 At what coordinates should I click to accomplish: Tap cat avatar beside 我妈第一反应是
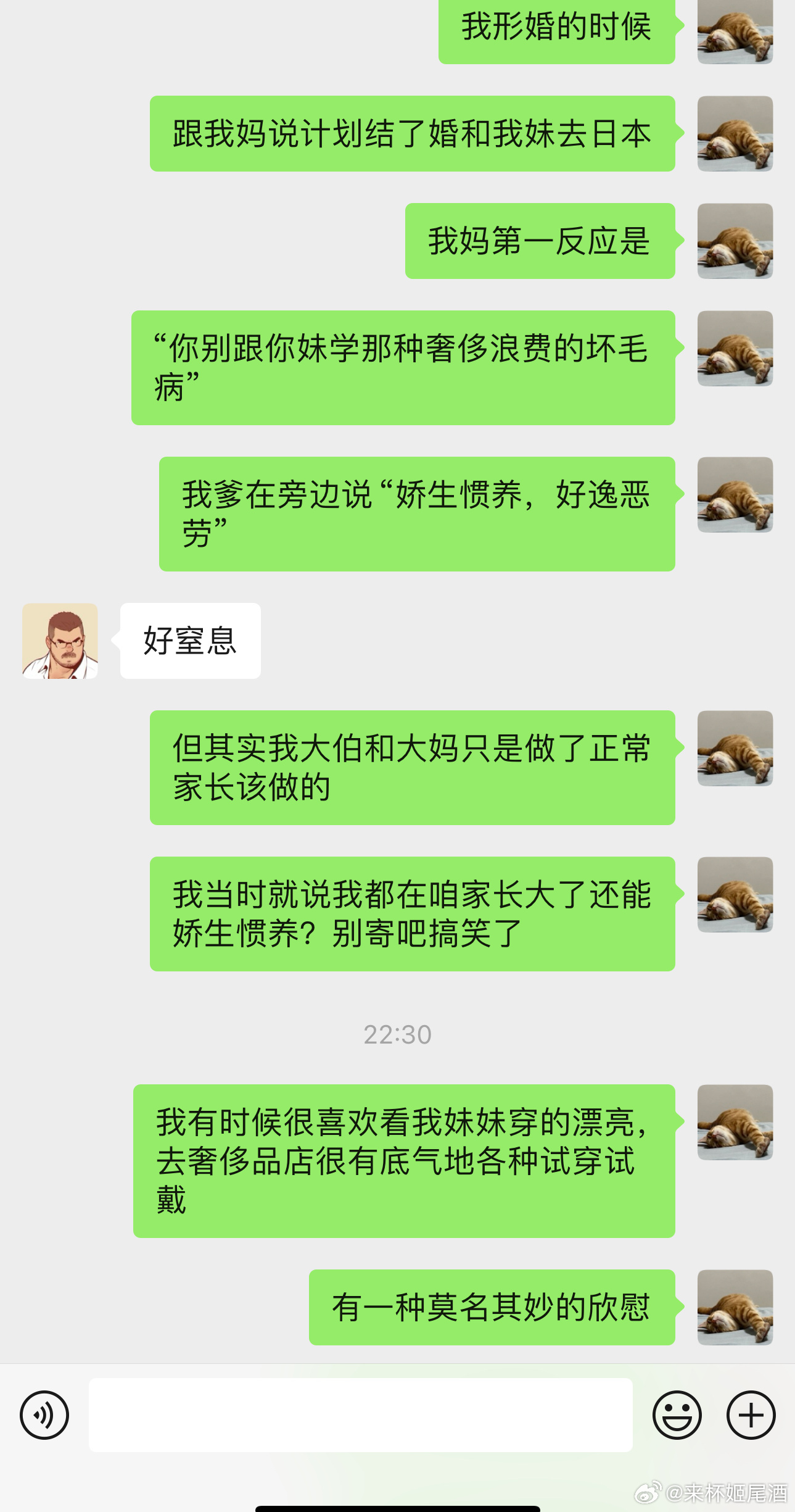(x=735, y=241)
